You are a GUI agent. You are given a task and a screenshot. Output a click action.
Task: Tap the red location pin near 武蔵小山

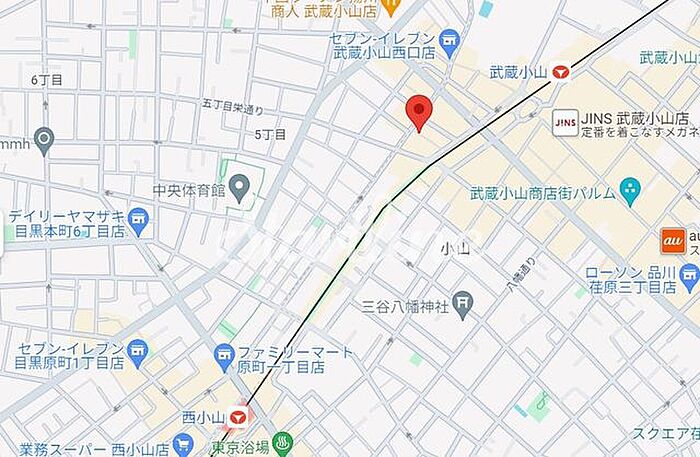[419, 113]
